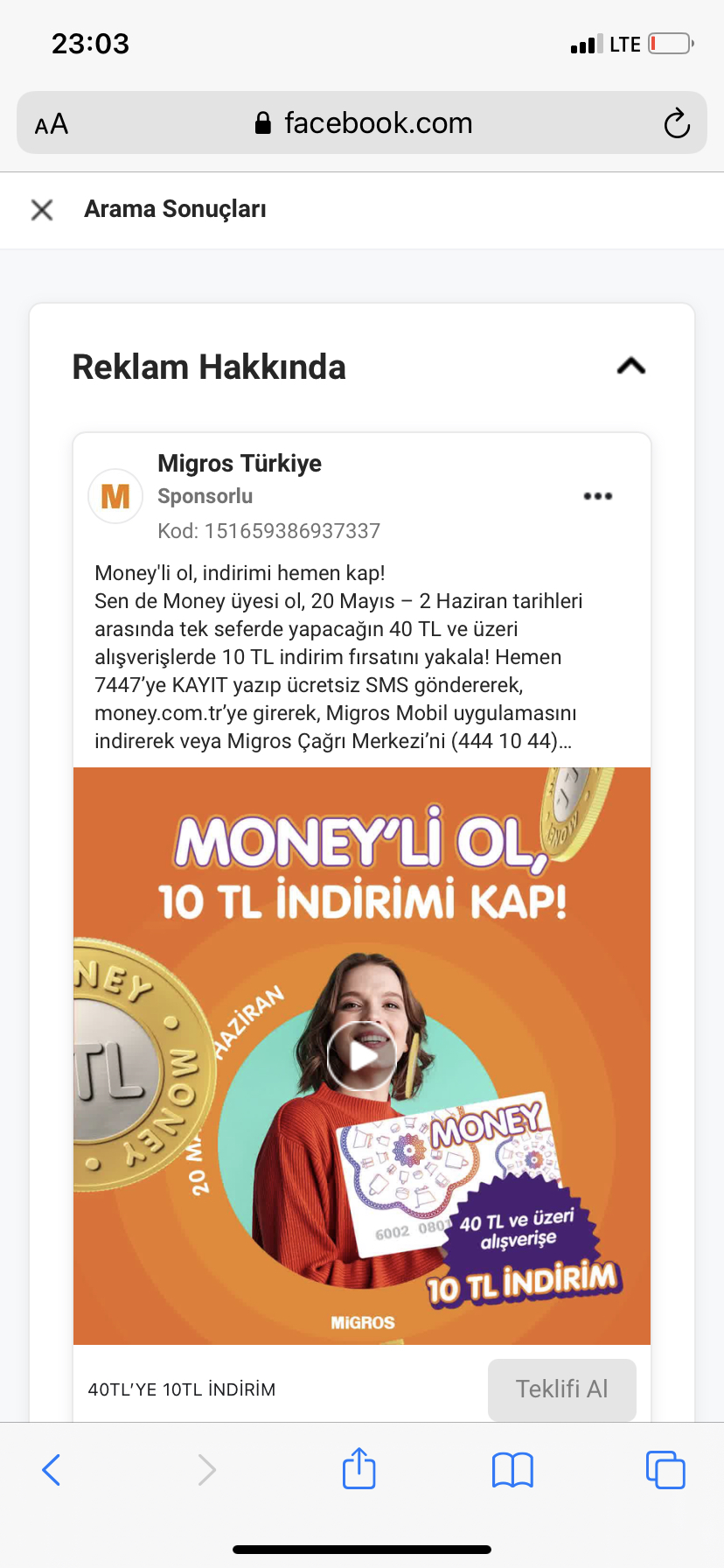Open Safari's share sheet
Viewport: 724px width, 1568px height.
tap(359, 1468)
